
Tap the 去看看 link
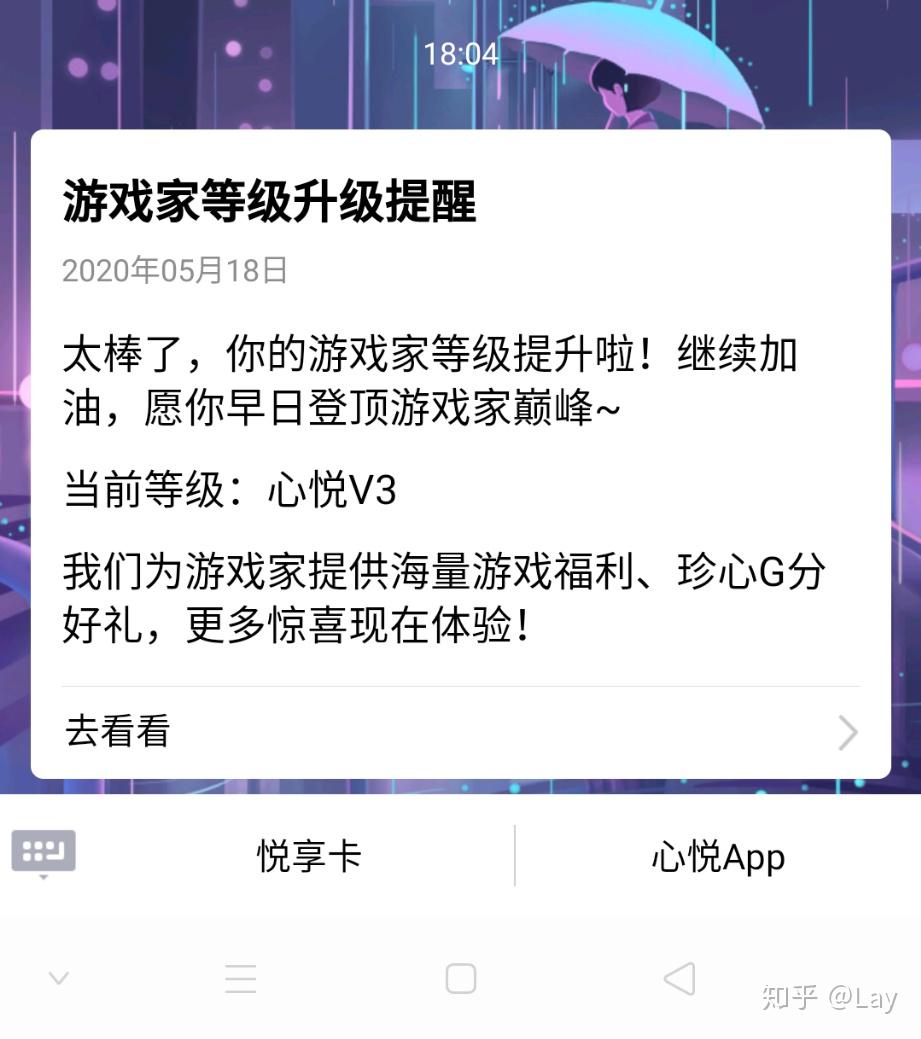[x=115, y=732]
